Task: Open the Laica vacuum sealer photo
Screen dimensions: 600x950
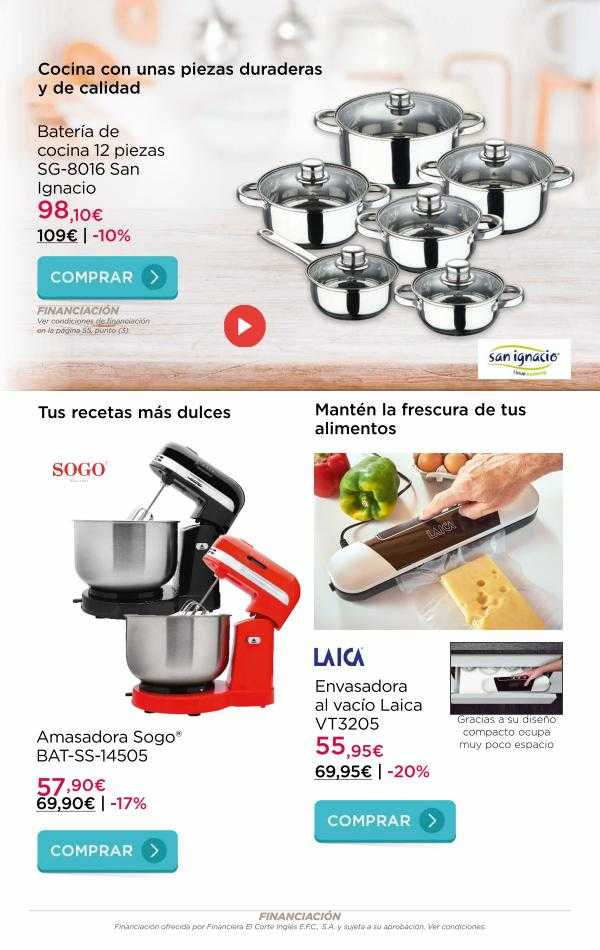Action: 438,541
